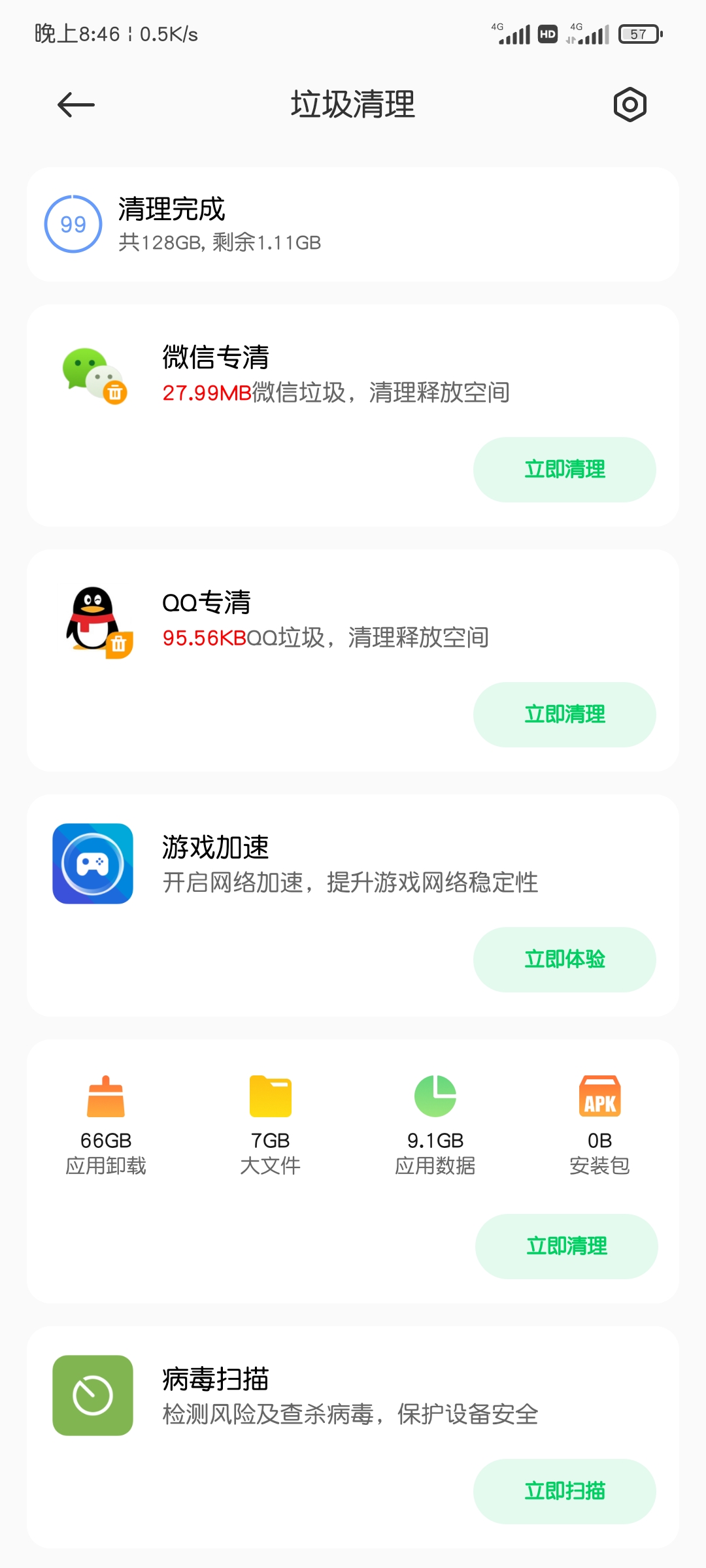Open the 清理完成 storage summary card
The width and height of the screenshot is (706, 1568).
click(353, 224)
